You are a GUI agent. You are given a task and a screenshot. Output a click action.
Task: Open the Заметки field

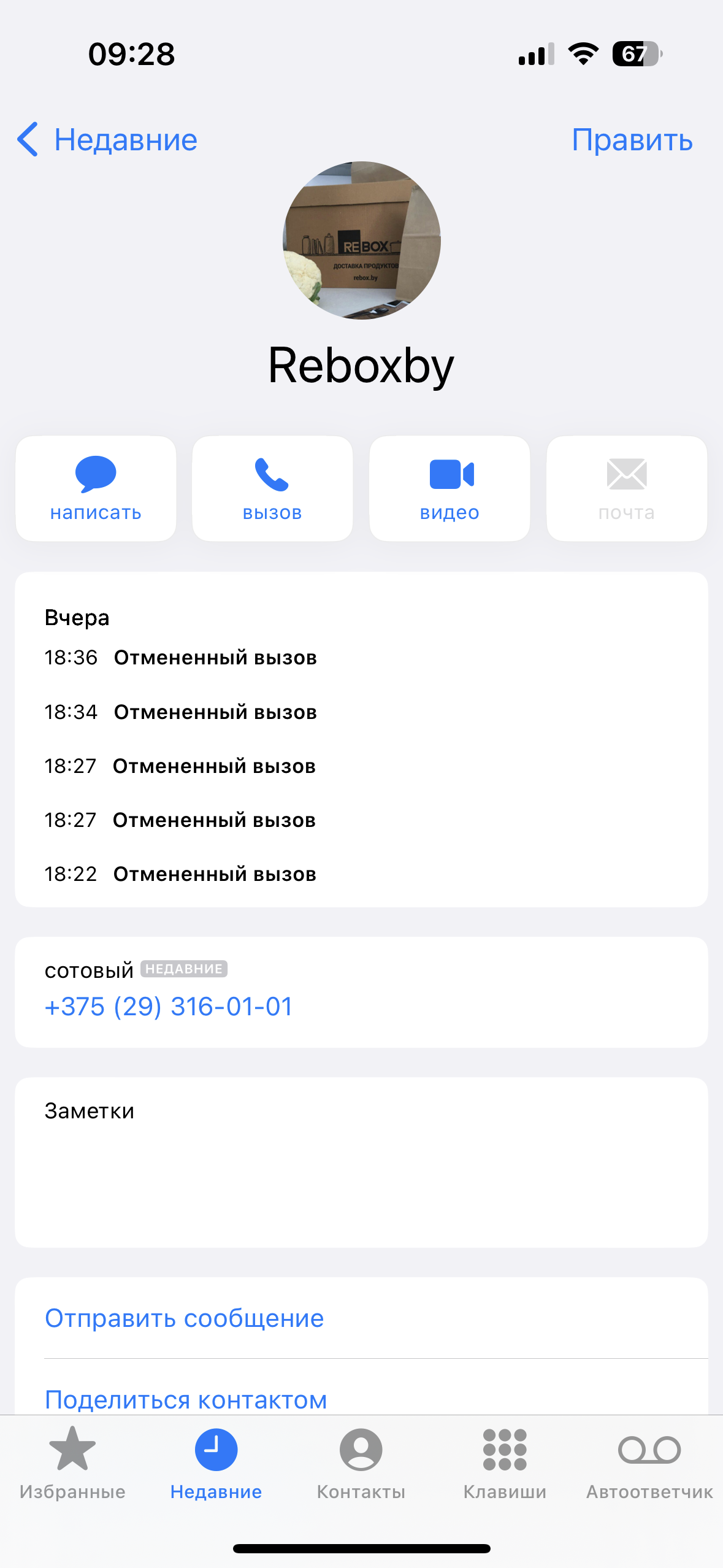[x=361, y=1162]
